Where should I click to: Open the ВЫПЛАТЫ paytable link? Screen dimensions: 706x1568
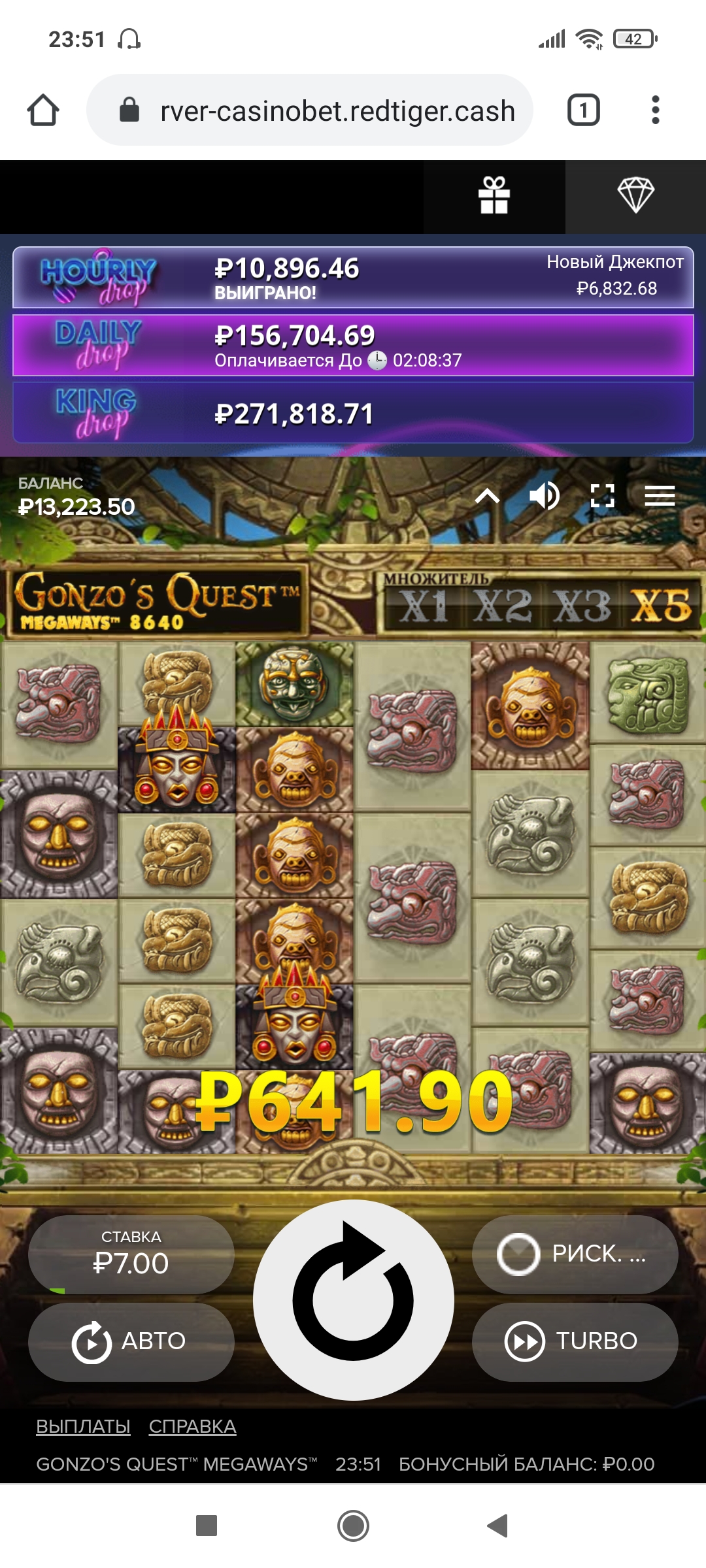[x=83, y=1426]
